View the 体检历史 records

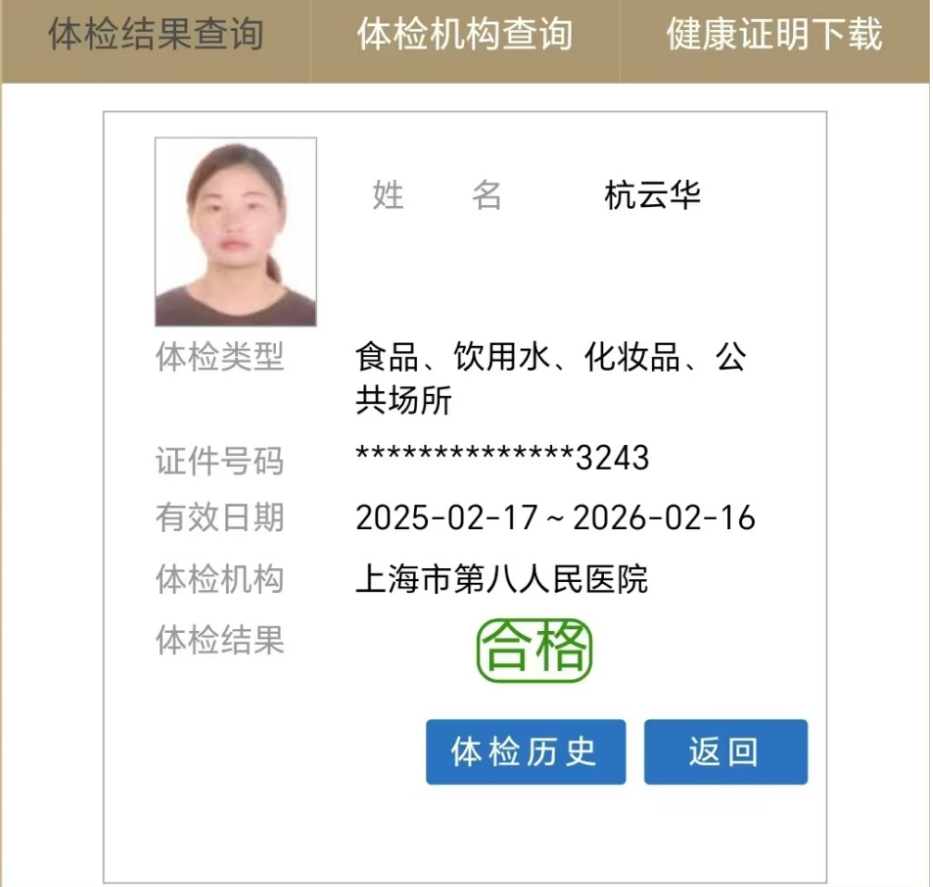(x=525, y=752)
